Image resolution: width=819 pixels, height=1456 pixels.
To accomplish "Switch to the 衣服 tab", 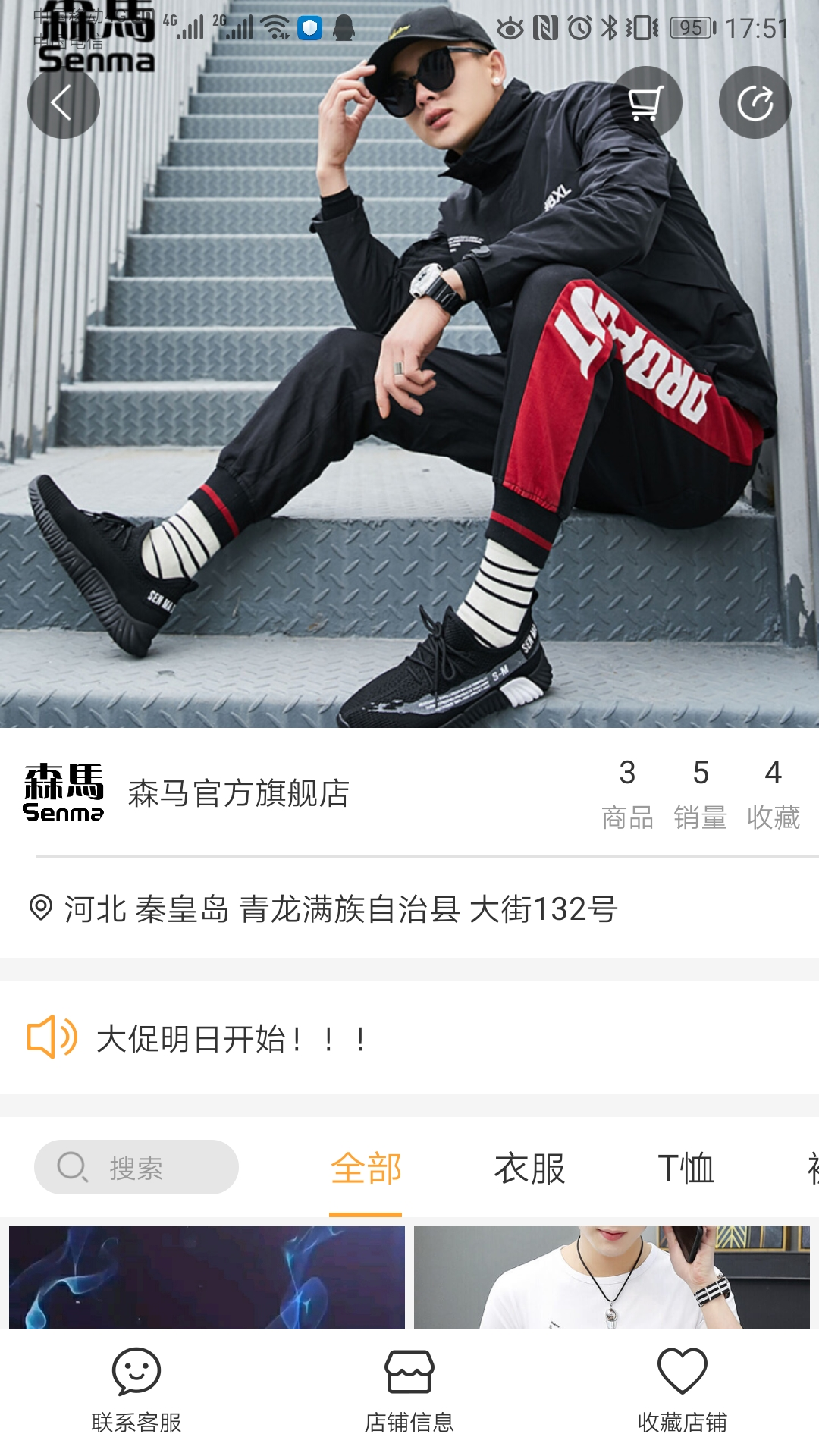I will [x=529, y=1169].
